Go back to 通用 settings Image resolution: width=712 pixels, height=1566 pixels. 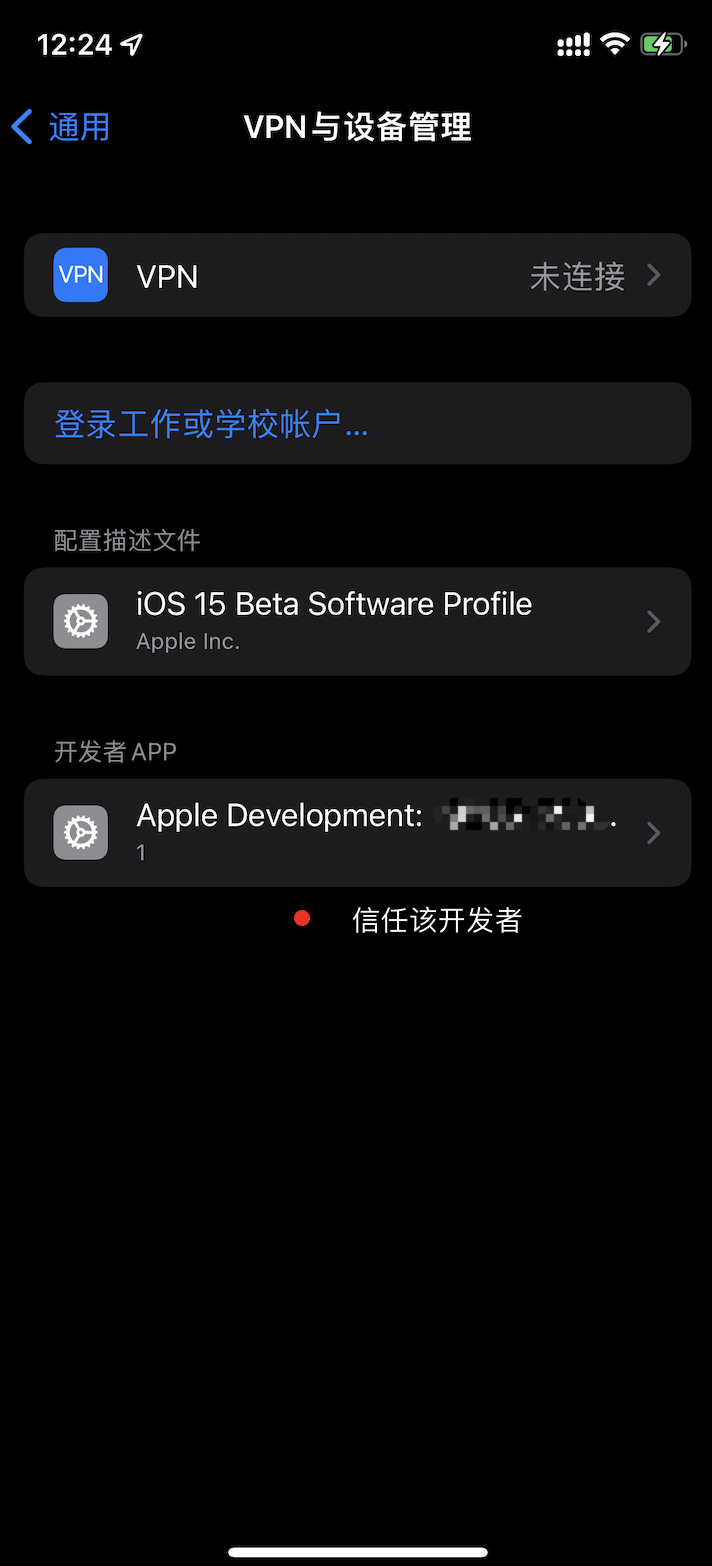[x=60, y=128]
